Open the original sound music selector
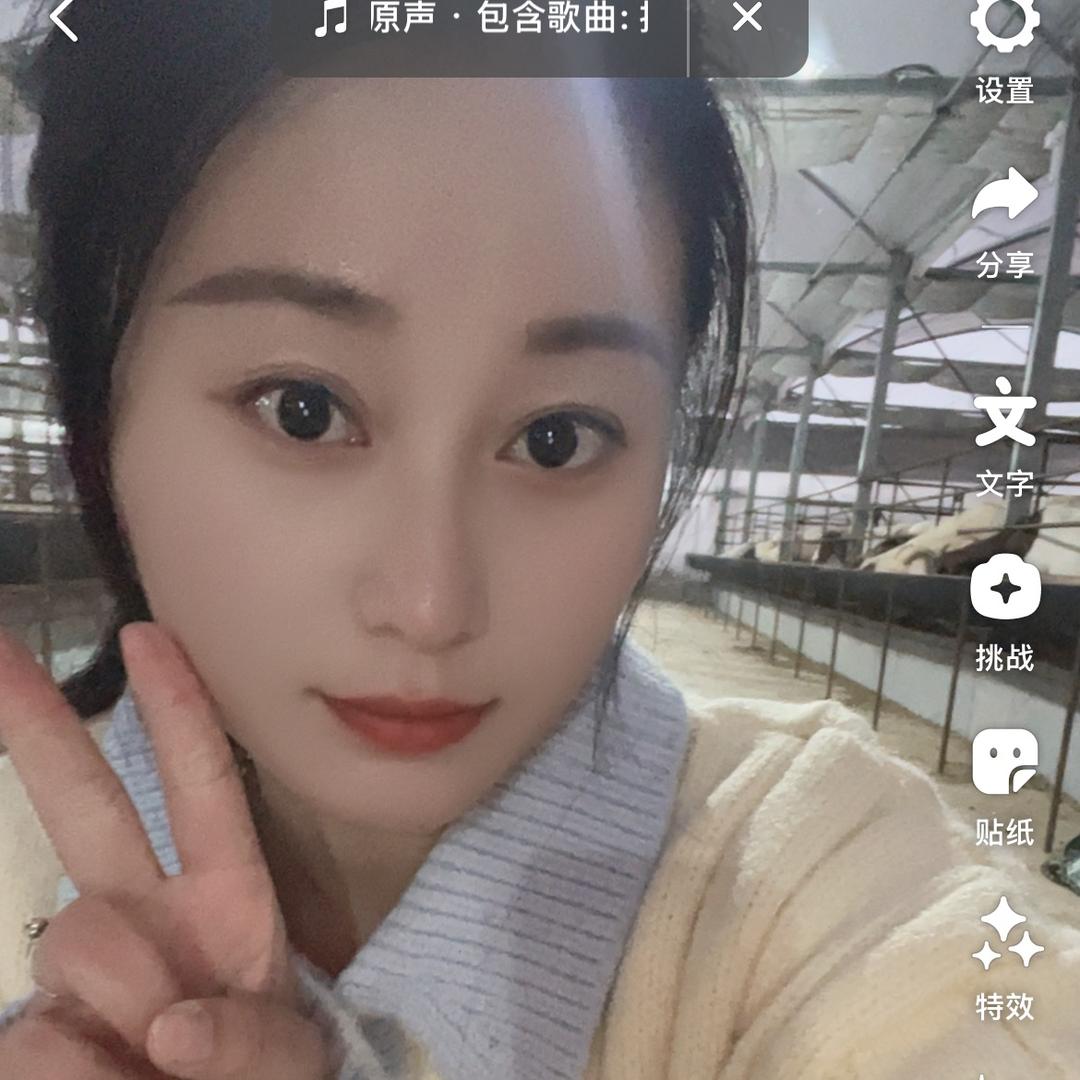 point(480,18)
